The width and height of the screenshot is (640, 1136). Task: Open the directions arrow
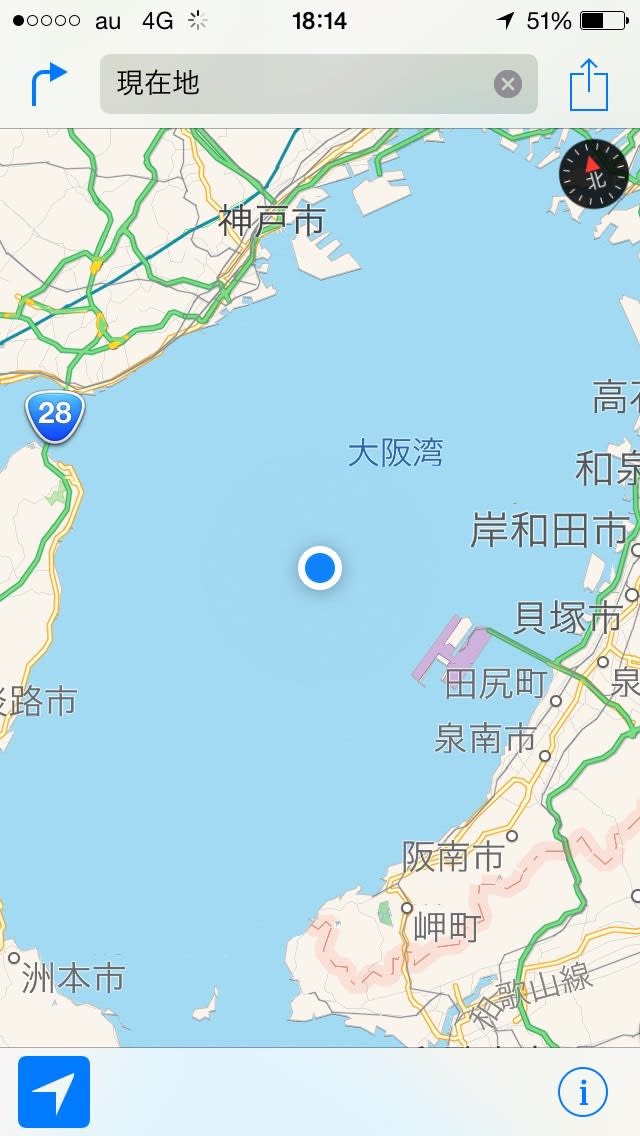click(49, 84)
